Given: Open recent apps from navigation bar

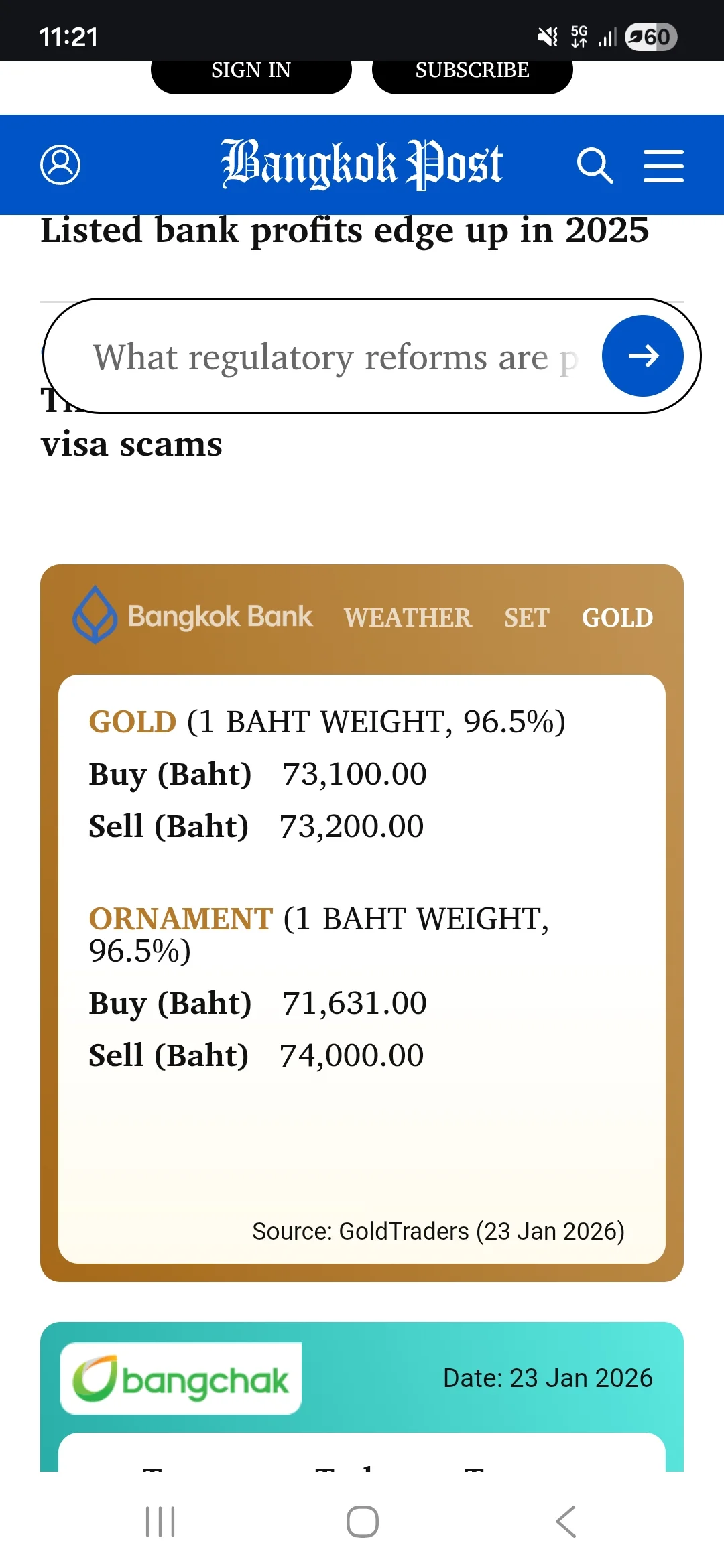Looking at the screenshot, I should (x=160, y=1521).
